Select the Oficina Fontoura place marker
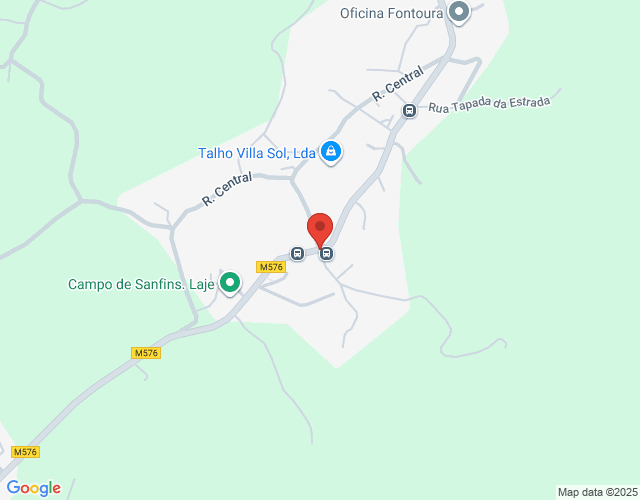Screen dimensions: 640x500 click(459, 12)
